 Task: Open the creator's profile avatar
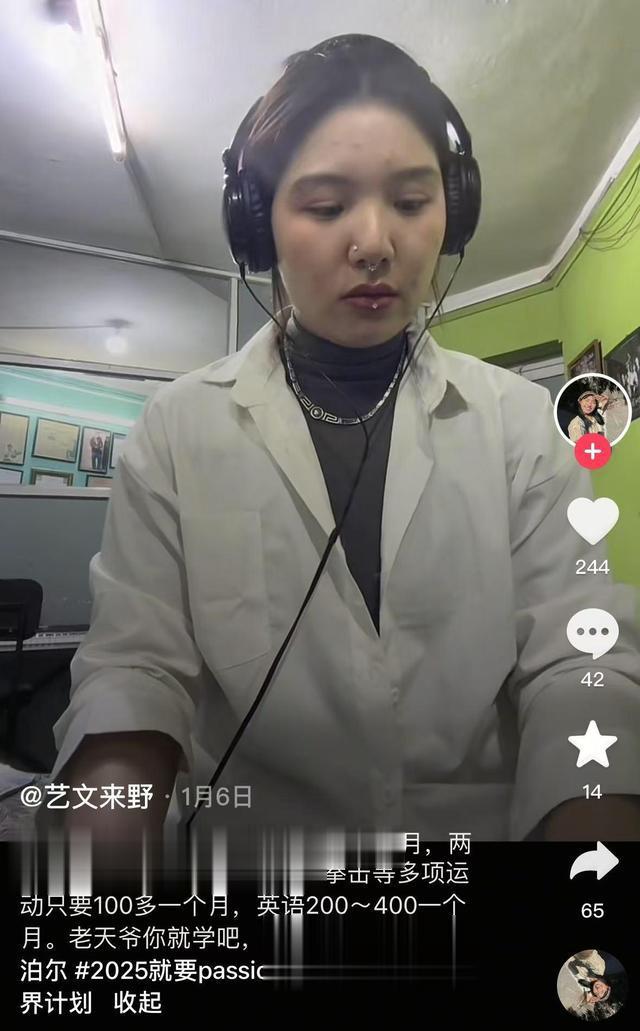click(593, 408)
